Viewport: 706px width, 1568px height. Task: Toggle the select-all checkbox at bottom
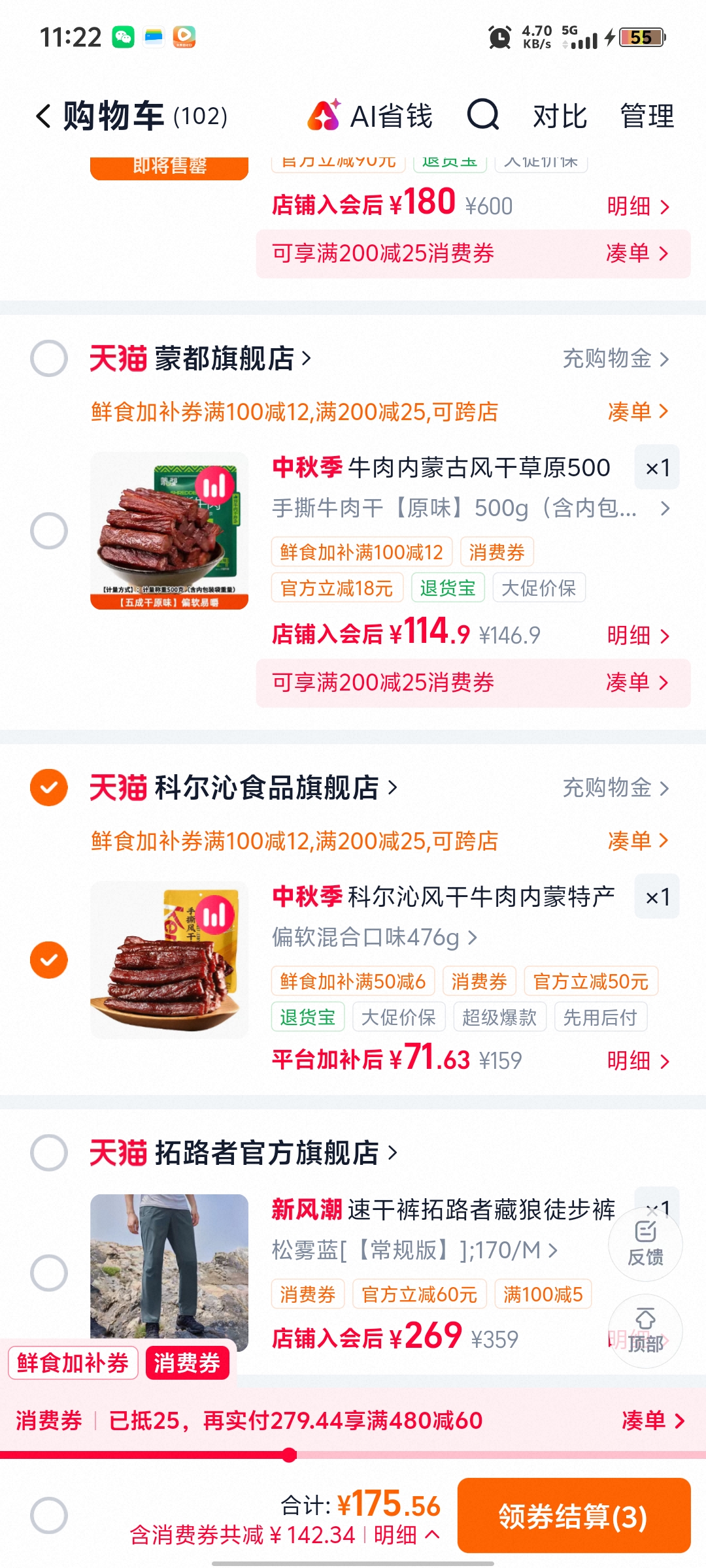[x=49, y=1515]
